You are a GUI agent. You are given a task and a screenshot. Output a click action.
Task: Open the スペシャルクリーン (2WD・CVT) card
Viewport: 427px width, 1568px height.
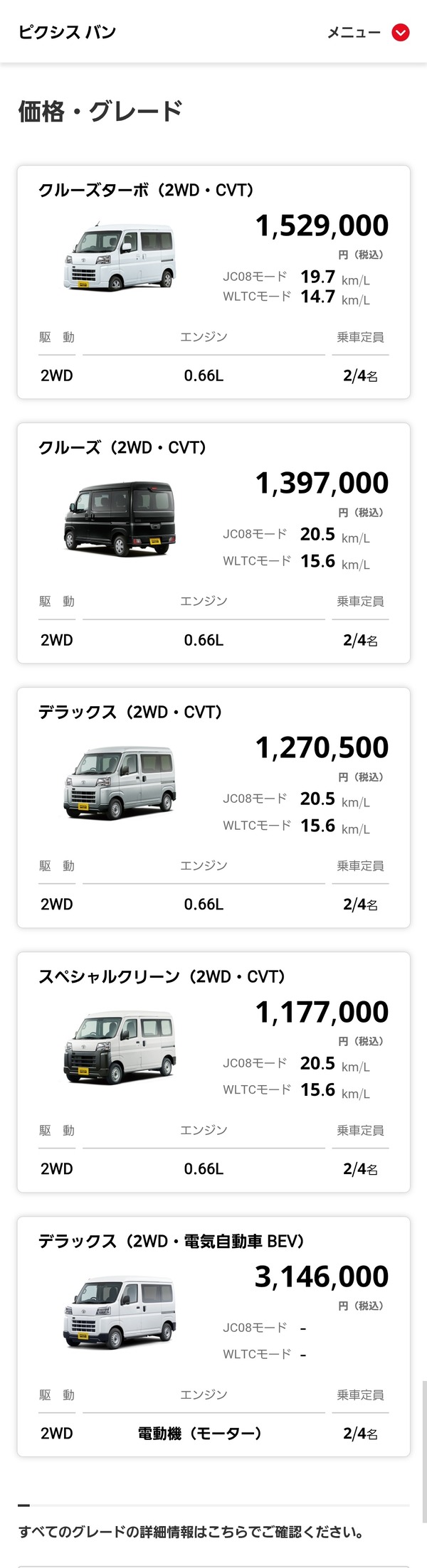(213, 1072)
